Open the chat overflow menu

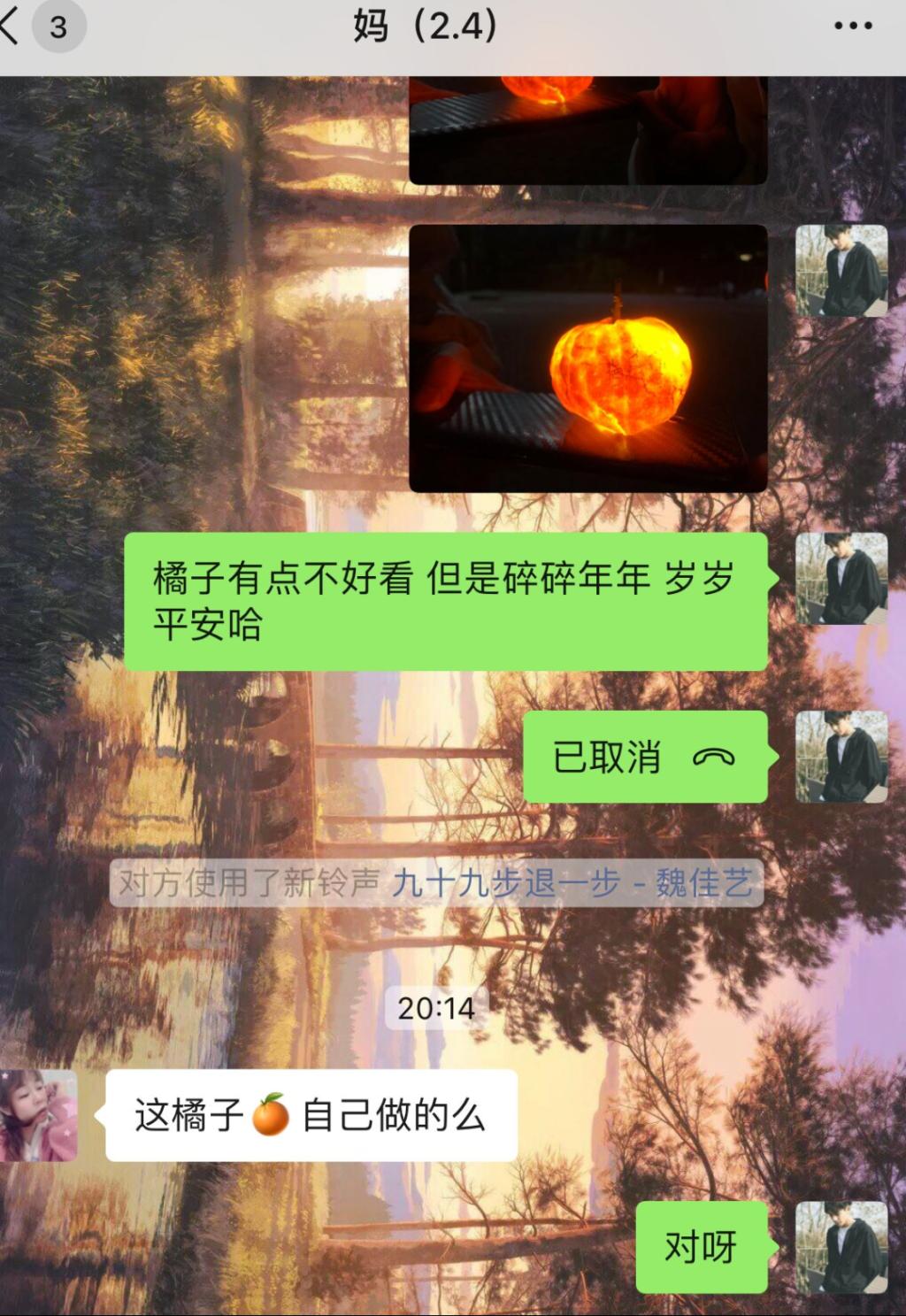pos(853,27)
